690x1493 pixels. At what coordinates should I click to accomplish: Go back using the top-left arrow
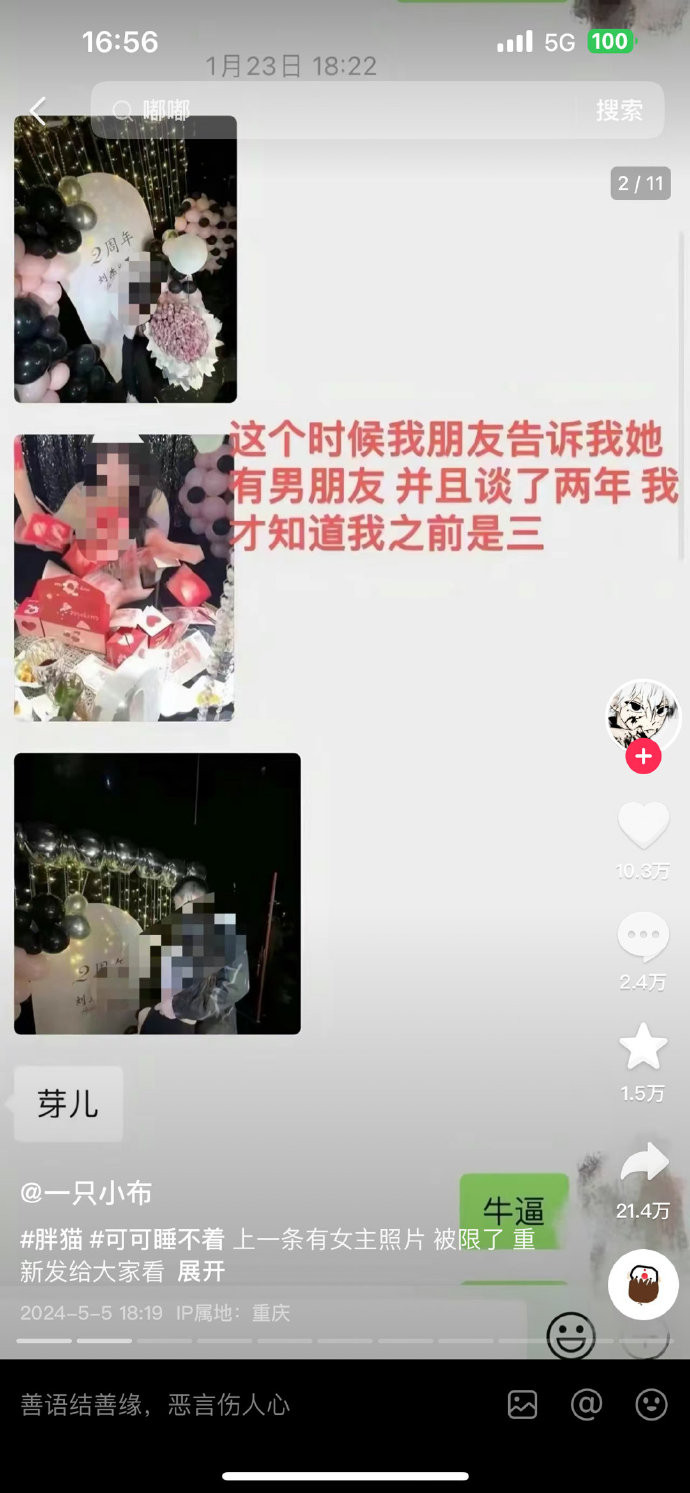(x=38, y=111)
